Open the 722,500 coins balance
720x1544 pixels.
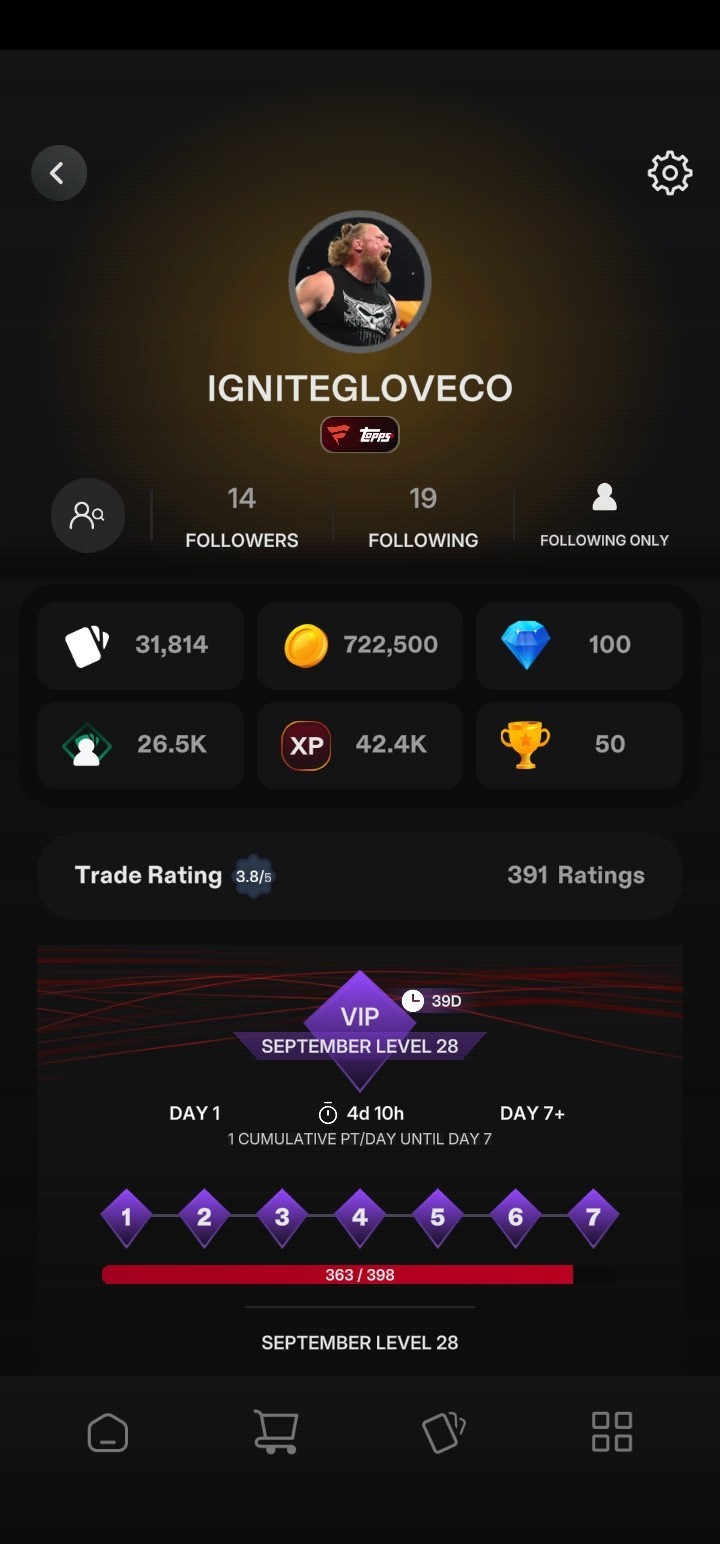(360, 645)
